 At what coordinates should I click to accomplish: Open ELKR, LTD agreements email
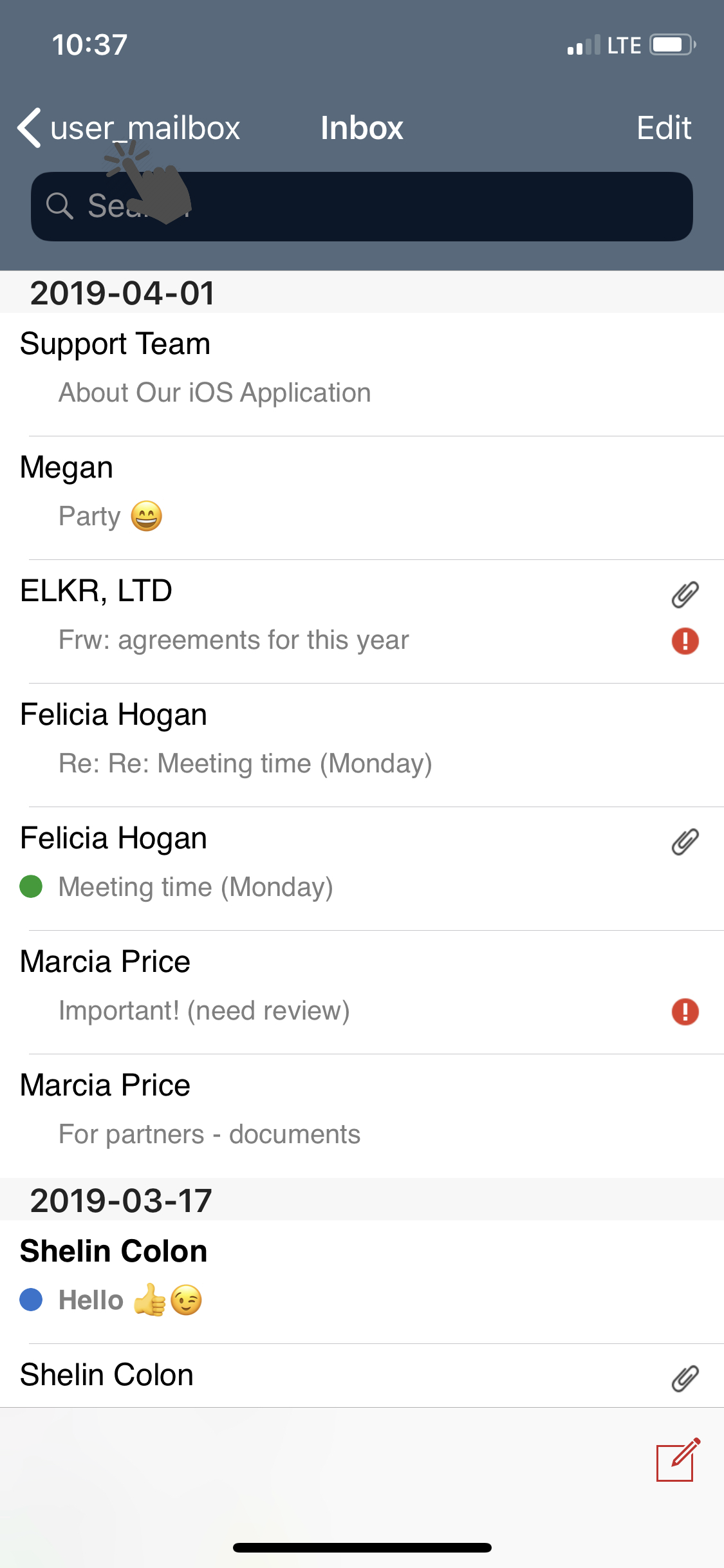point(362,622)
